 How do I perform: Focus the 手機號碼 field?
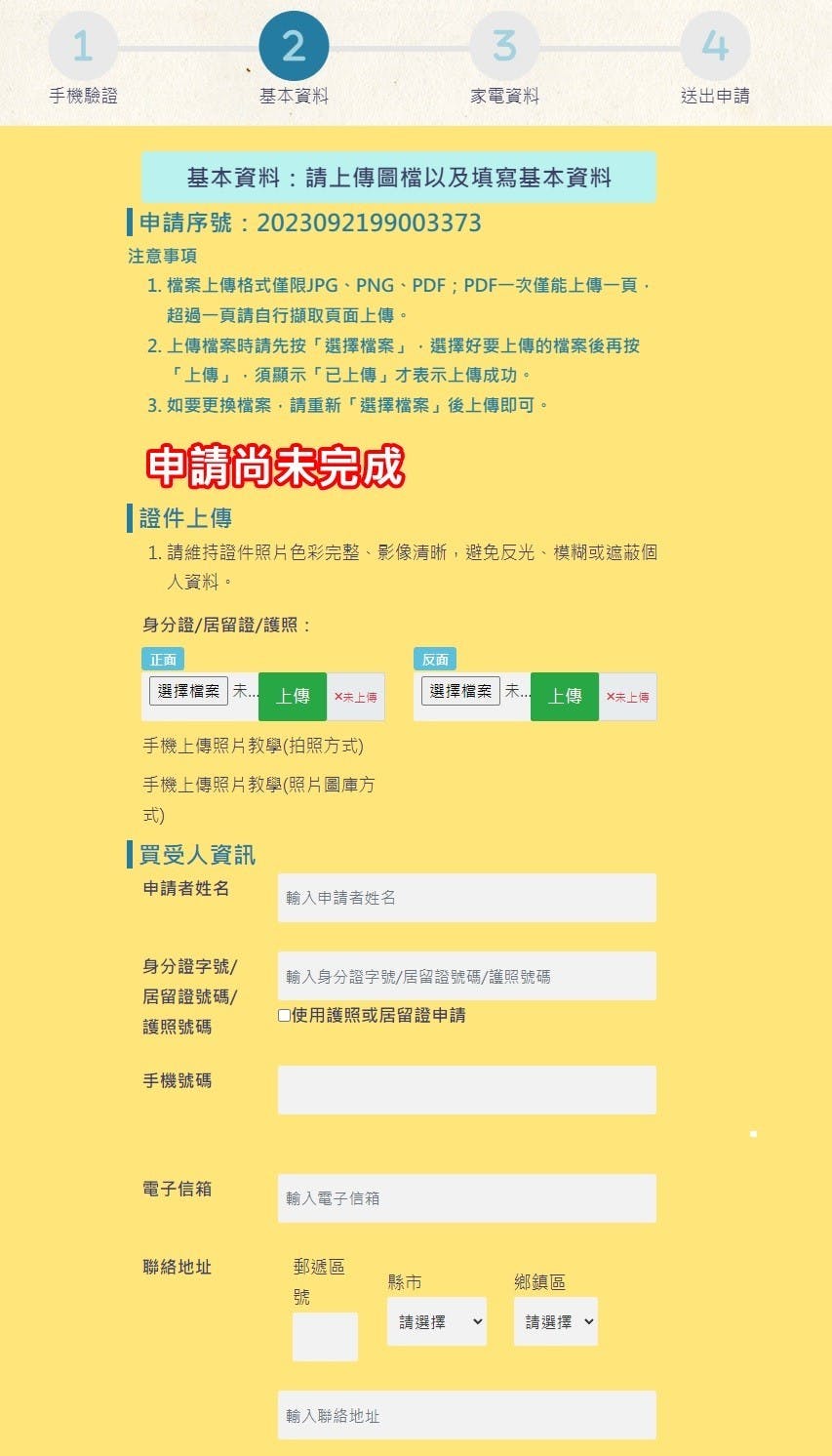click(466, 1090)
